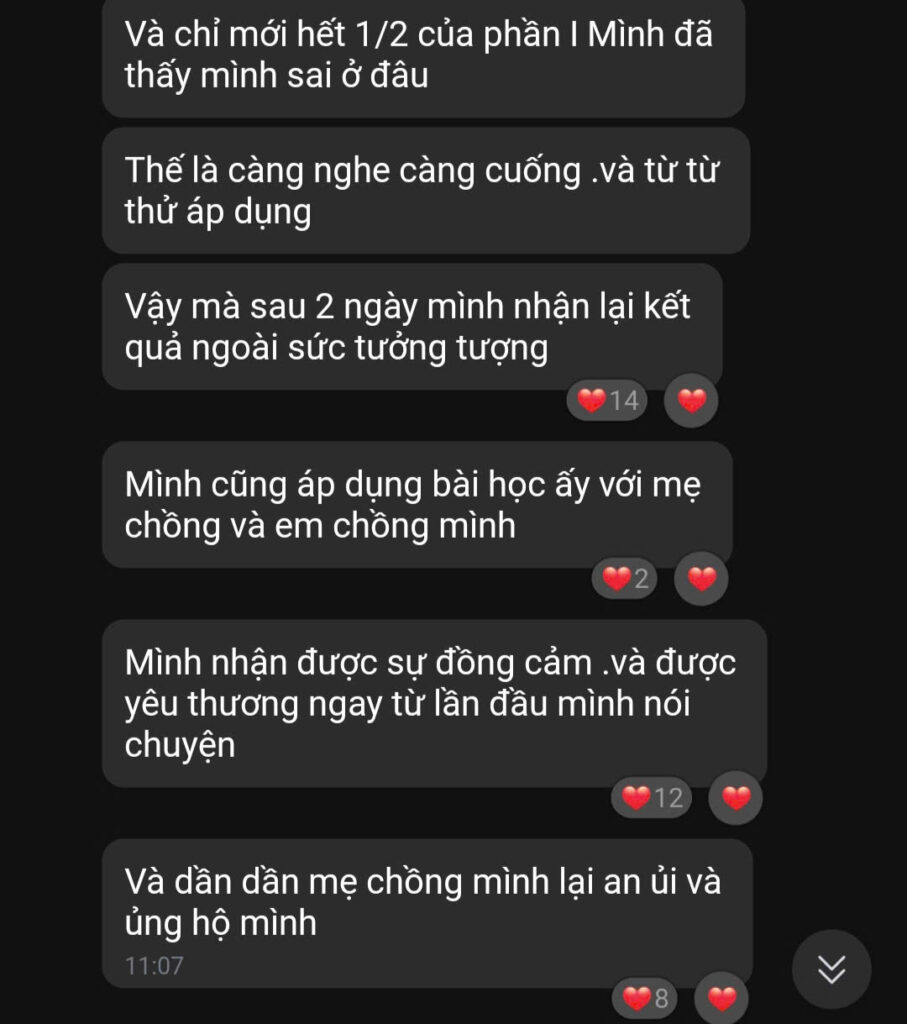907x1024 pixels.
Task: Heart the 'Mình nhận được sự đồng cảm' message
Action: 736,797
